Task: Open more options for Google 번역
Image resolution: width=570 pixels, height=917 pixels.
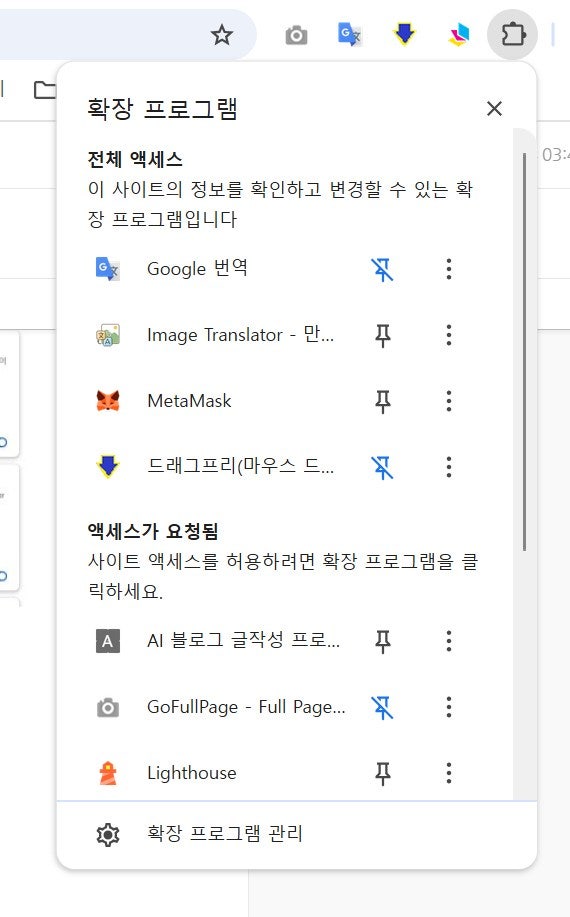Action: [x=448, y=269]
